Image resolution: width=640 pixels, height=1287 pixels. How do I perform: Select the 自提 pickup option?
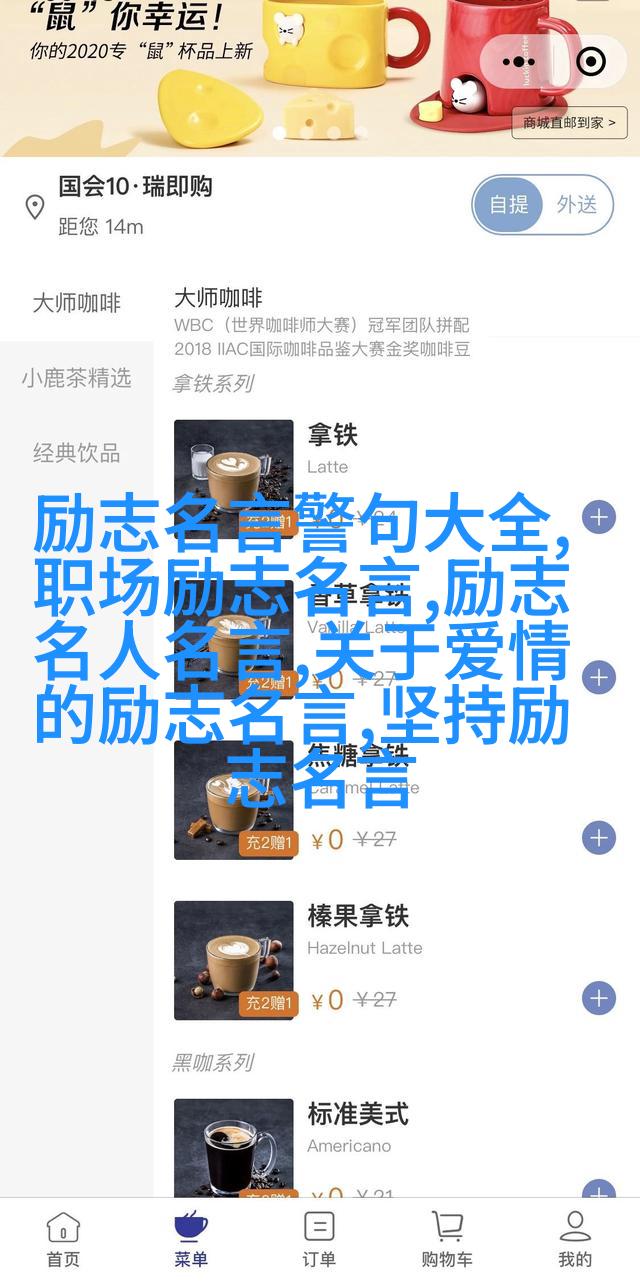click(x=508, y=205)
